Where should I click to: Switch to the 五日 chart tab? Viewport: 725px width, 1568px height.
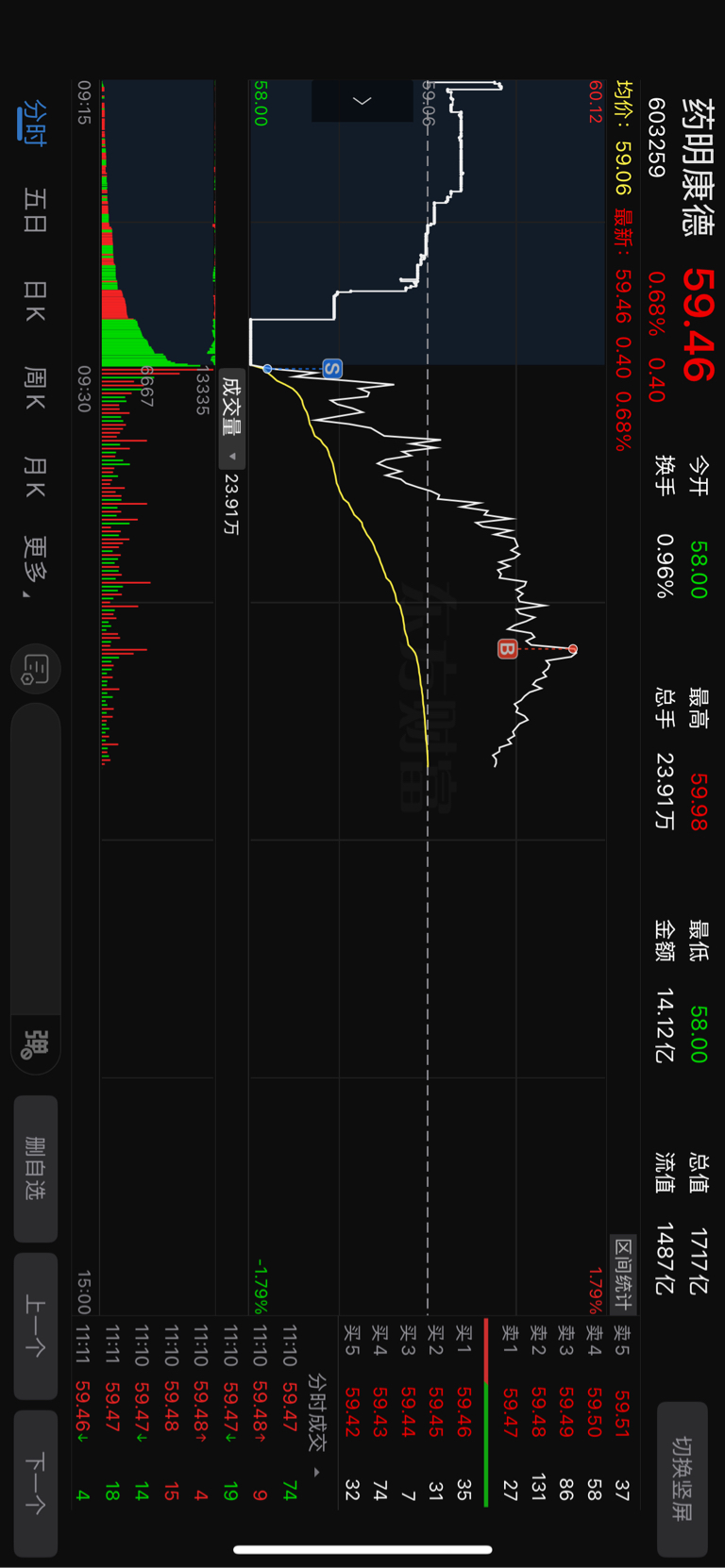click(x=35, y=210)
